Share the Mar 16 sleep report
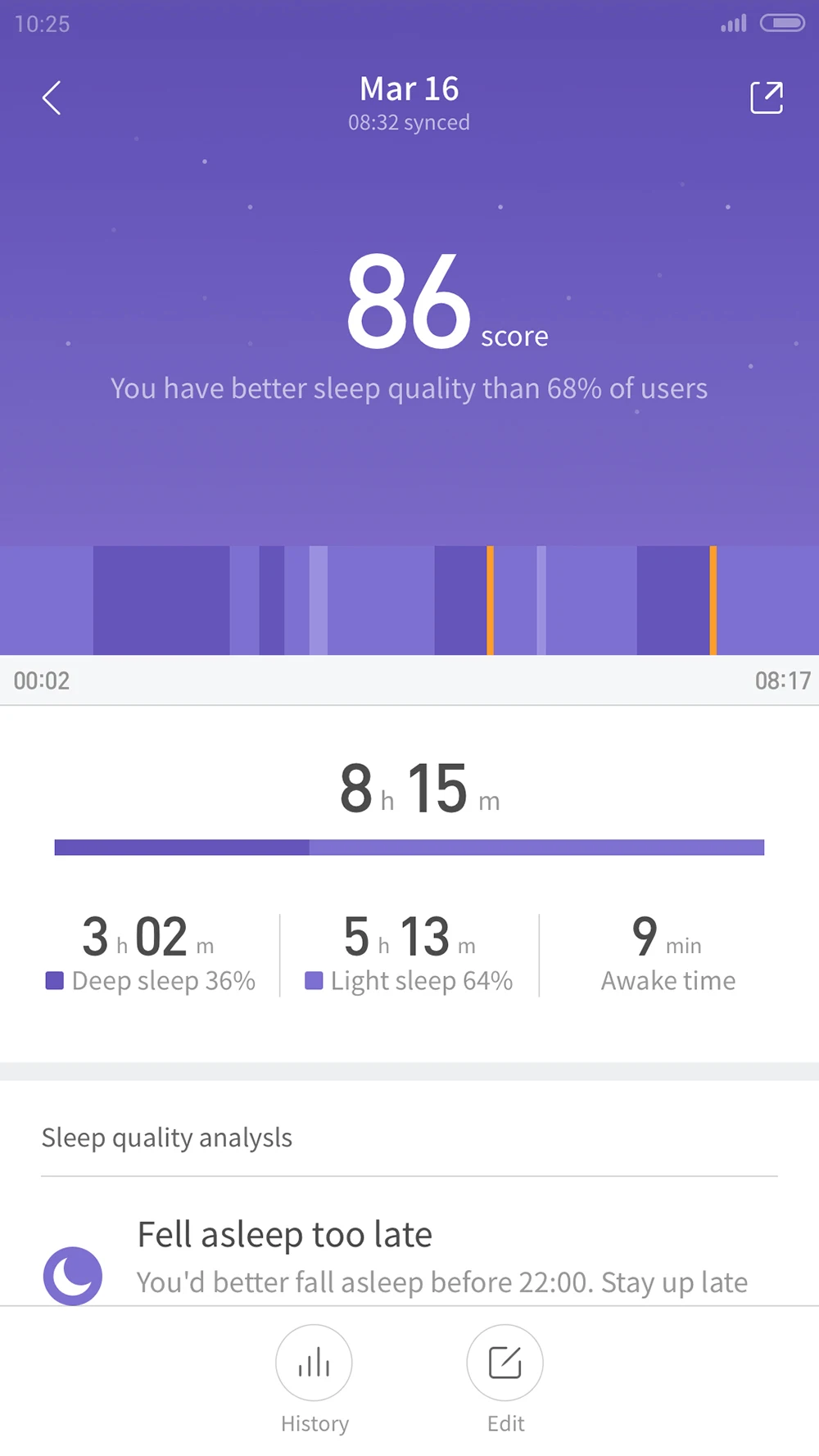 pos(767,97)
